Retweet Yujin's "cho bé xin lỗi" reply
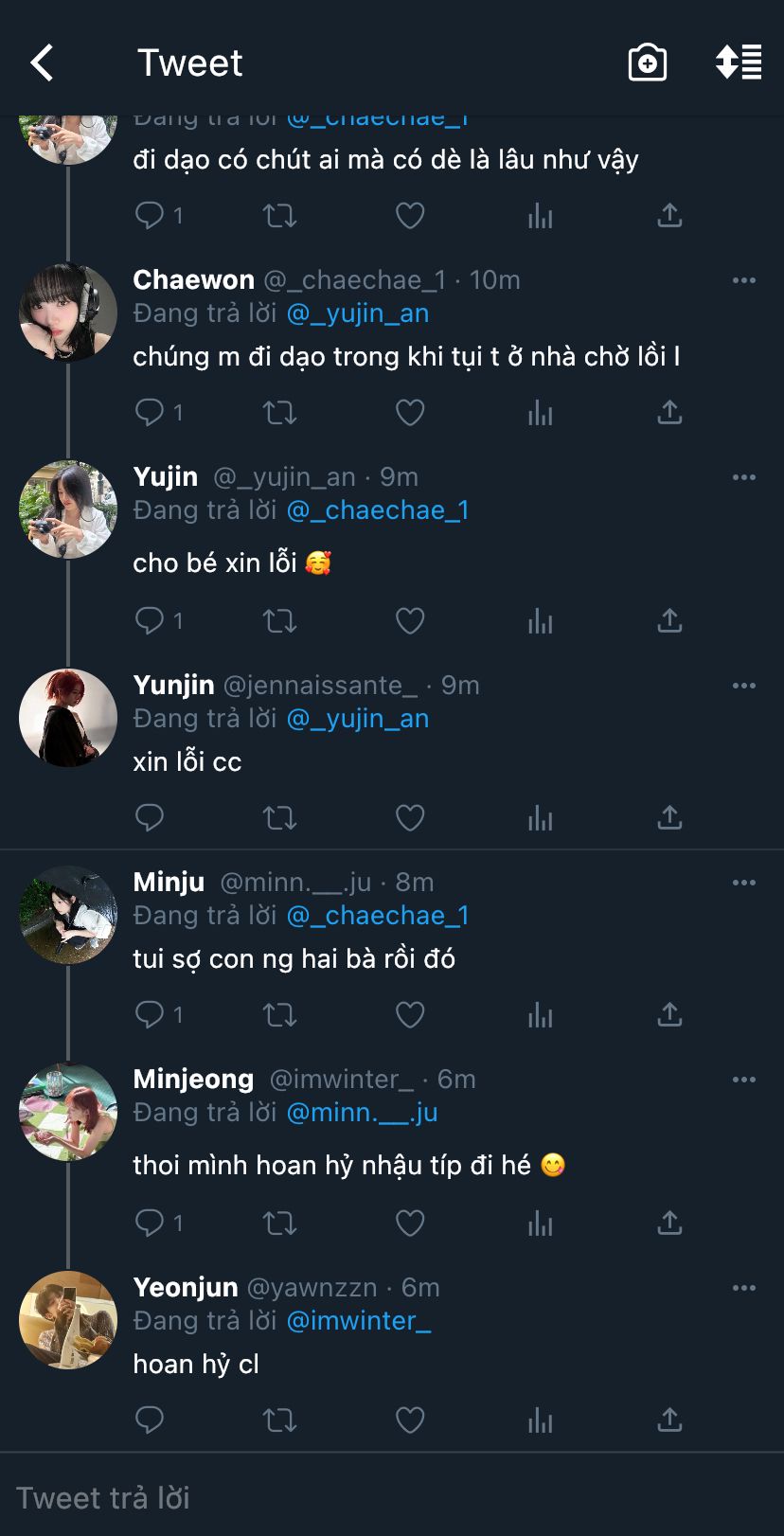The height and width of the screenshot is (1536, 784). tap(279, 621)
